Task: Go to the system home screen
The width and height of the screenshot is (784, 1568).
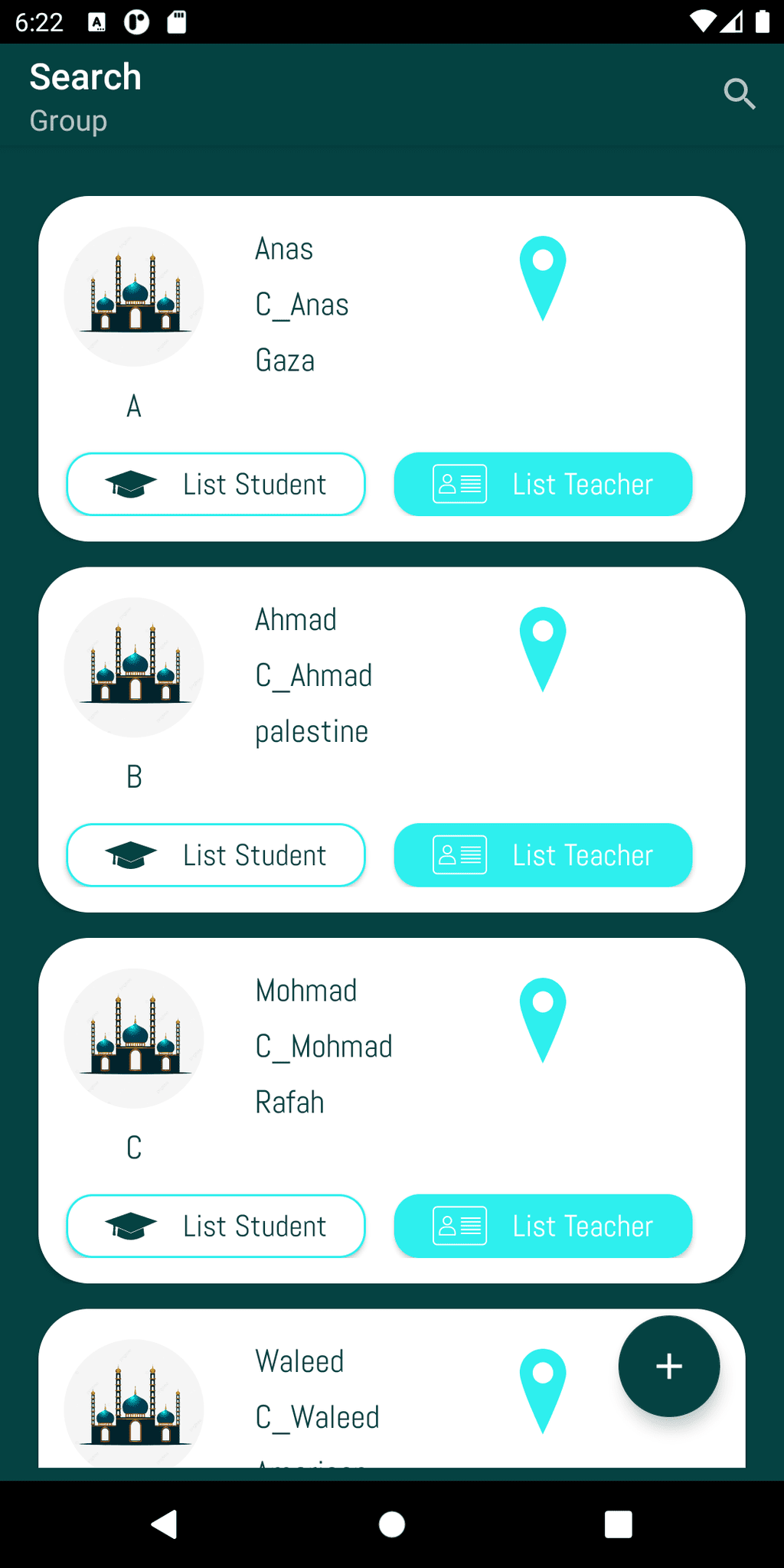Action: [x=392, y=1524]
